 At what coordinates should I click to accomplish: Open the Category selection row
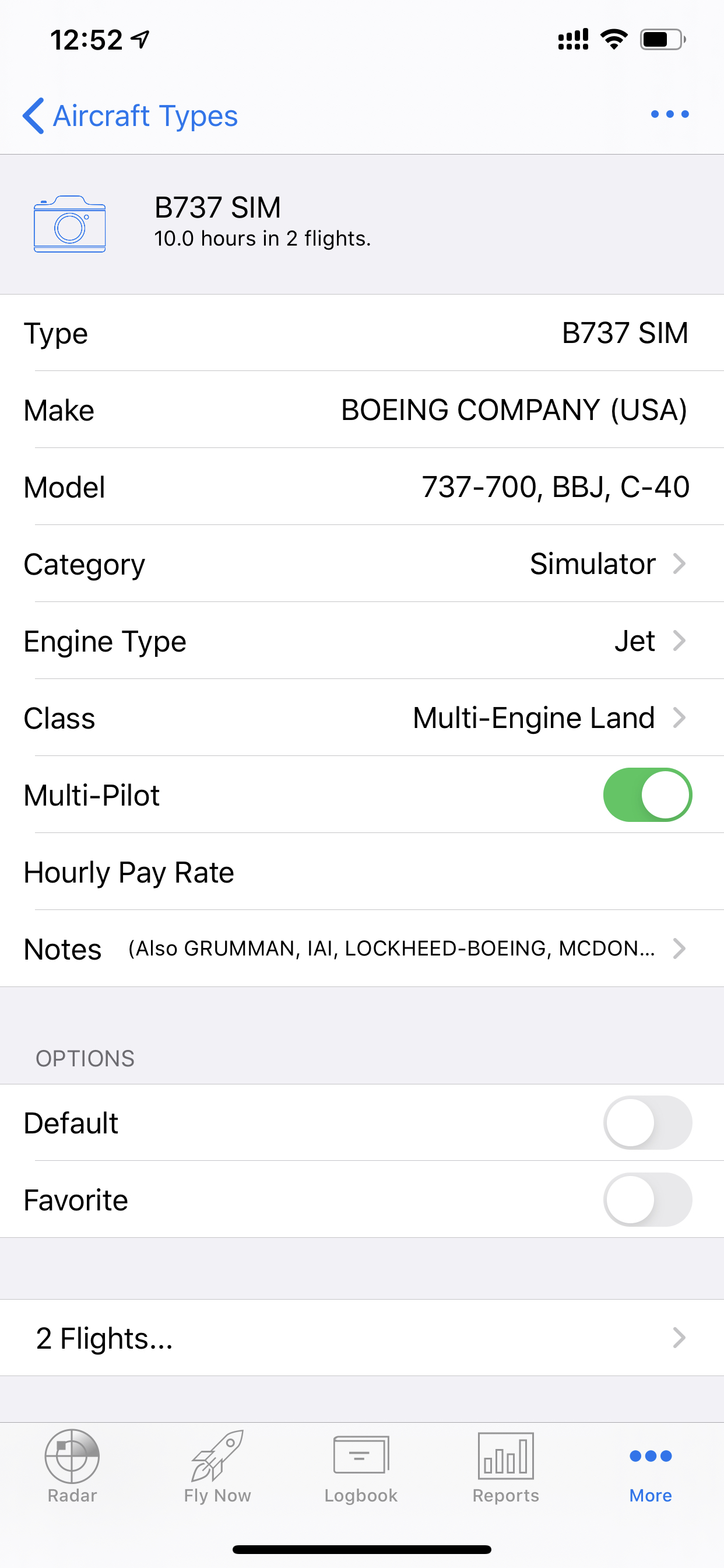tap(362, 563)
